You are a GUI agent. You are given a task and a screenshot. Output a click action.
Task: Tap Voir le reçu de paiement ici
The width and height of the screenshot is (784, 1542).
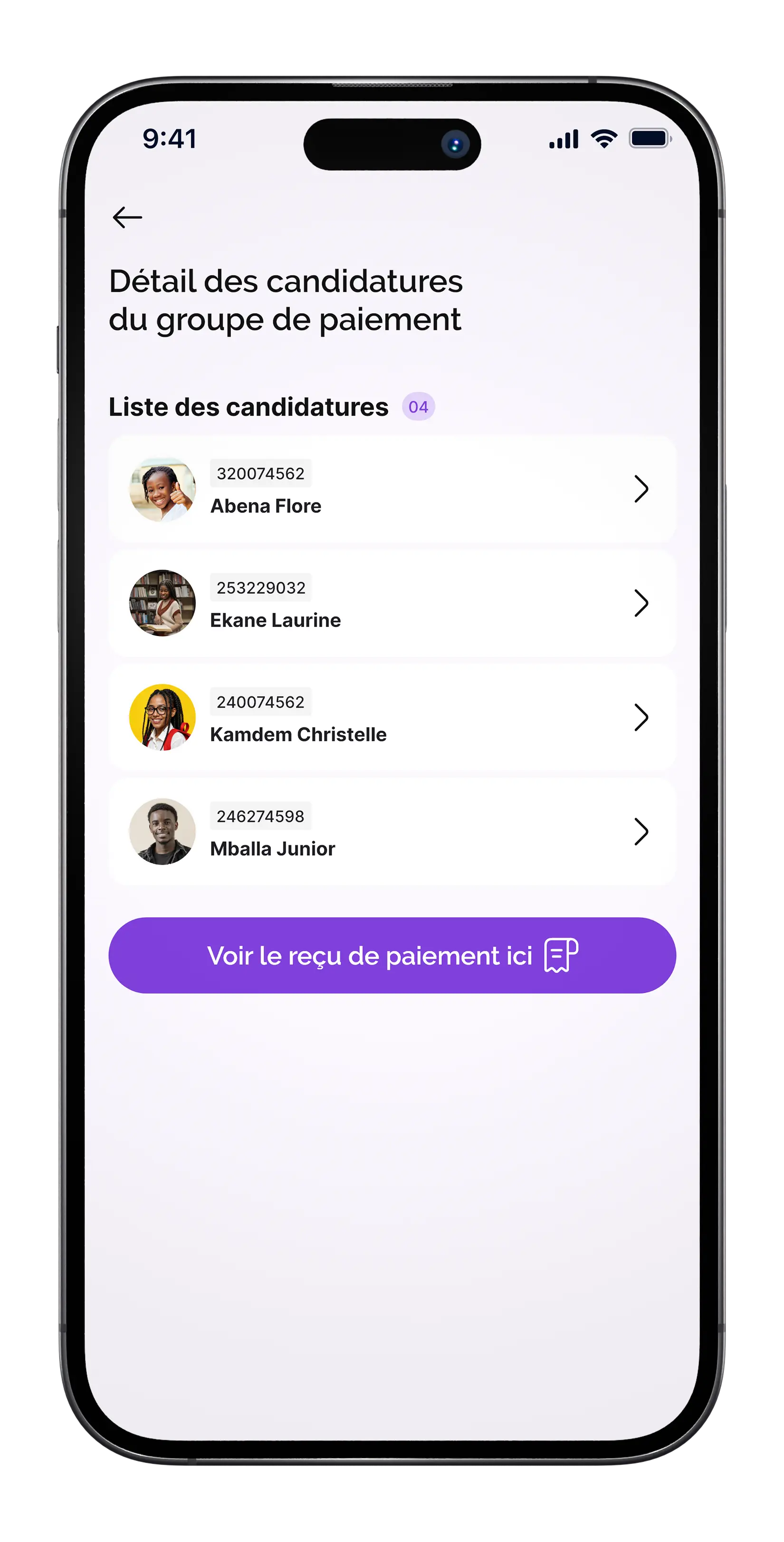(x=392, y=955)
